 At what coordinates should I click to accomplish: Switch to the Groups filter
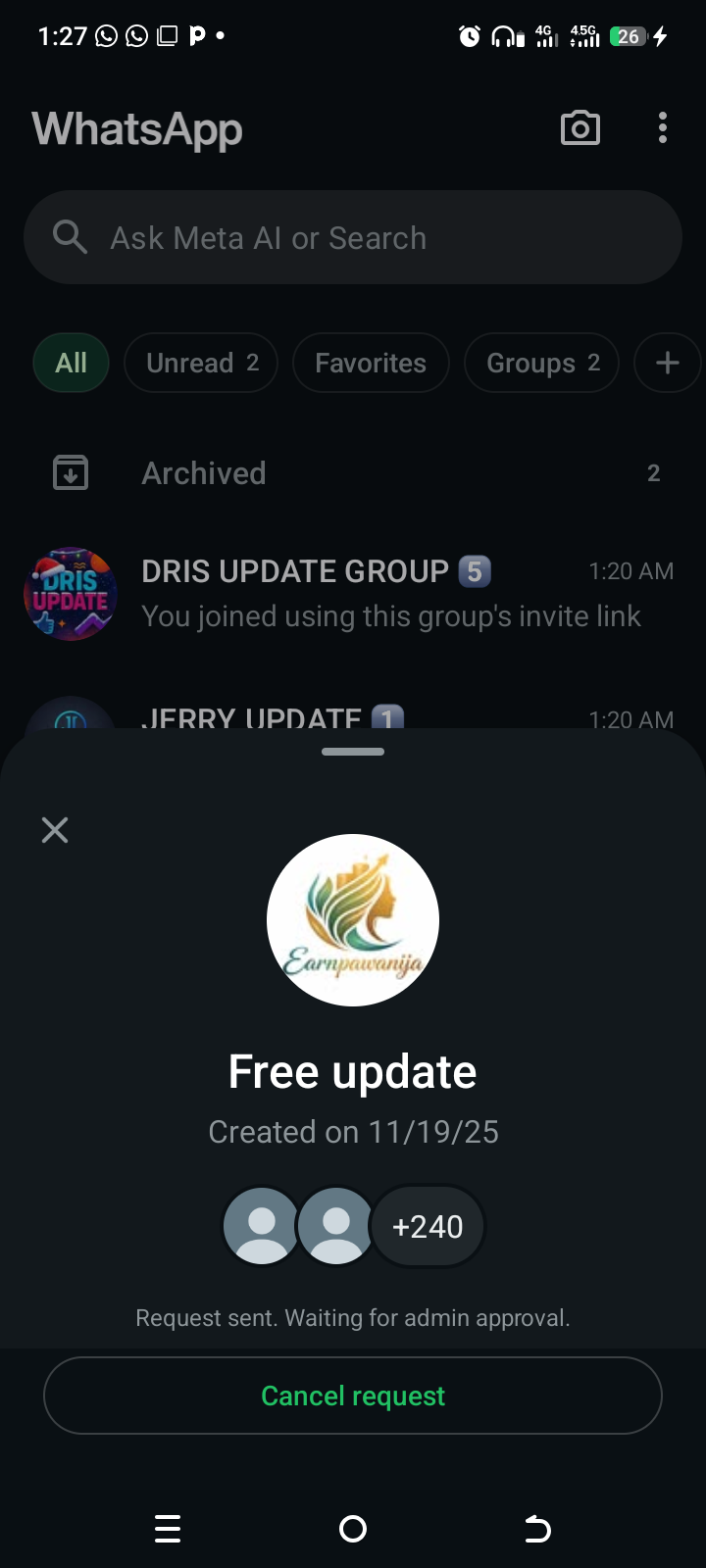pos(541,363)
